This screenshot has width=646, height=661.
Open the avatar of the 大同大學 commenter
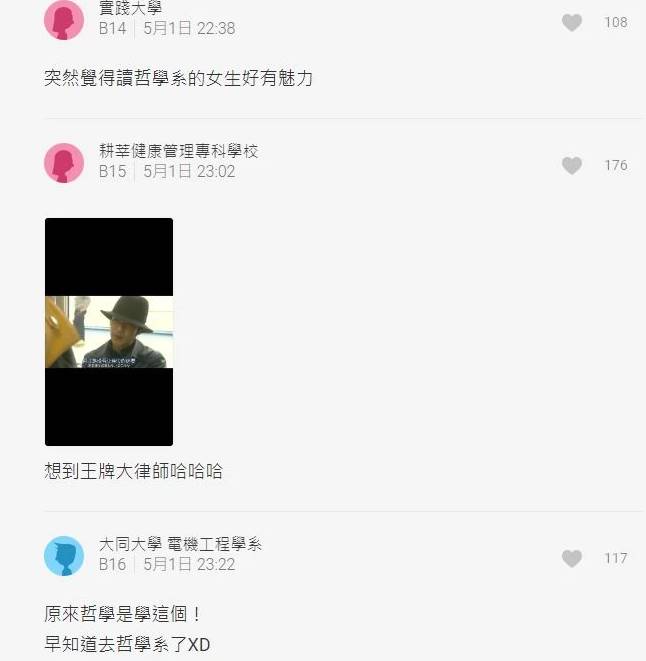point(64,556)
